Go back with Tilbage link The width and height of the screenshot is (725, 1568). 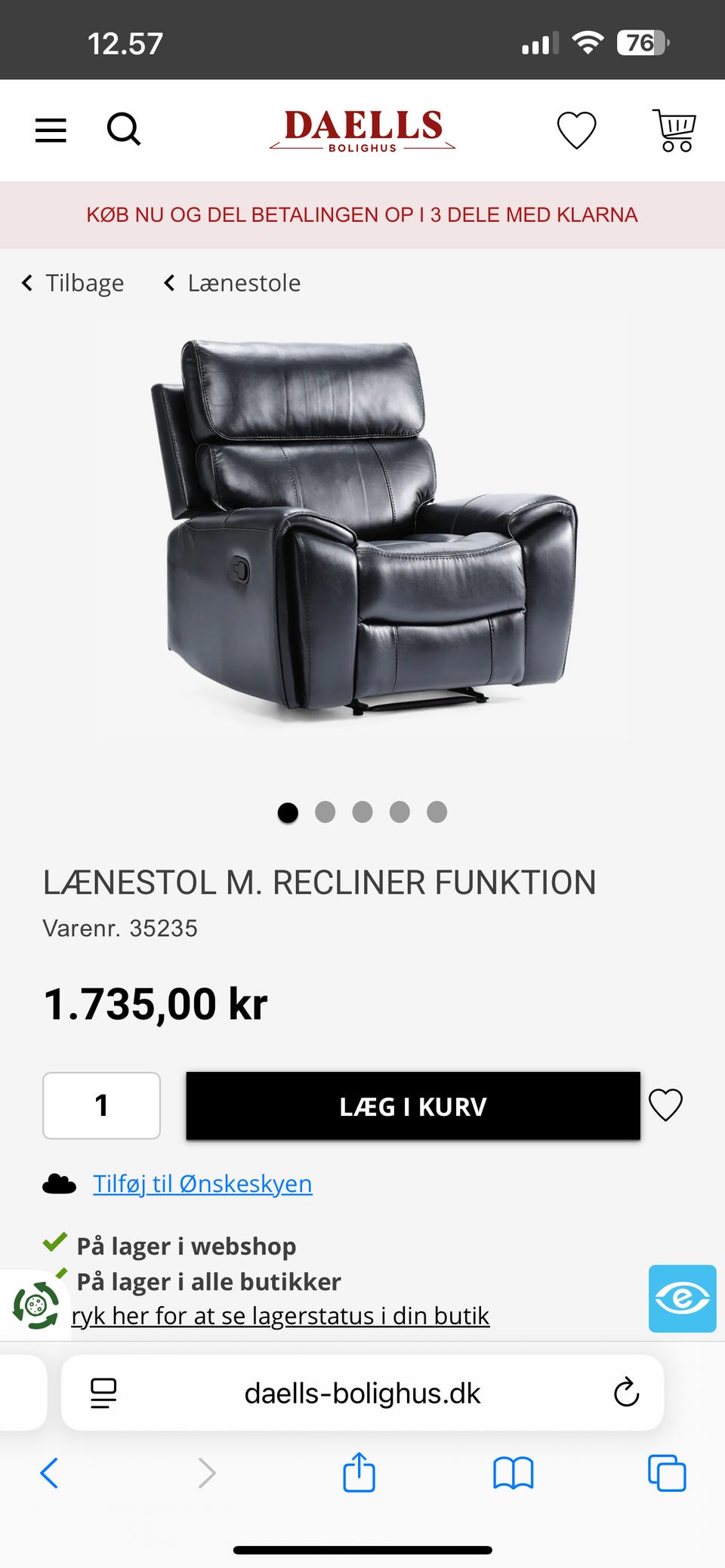click(x=74, y=283)
